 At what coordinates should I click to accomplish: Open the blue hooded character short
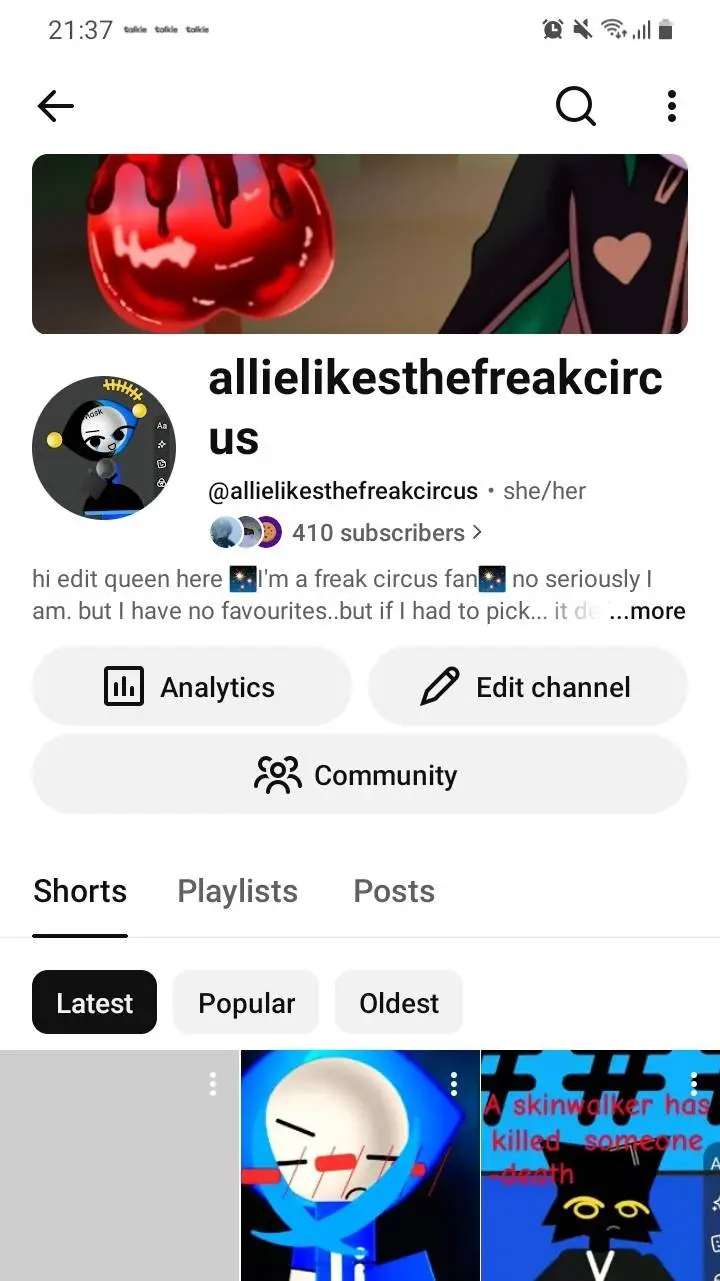tap(360, 1165)
